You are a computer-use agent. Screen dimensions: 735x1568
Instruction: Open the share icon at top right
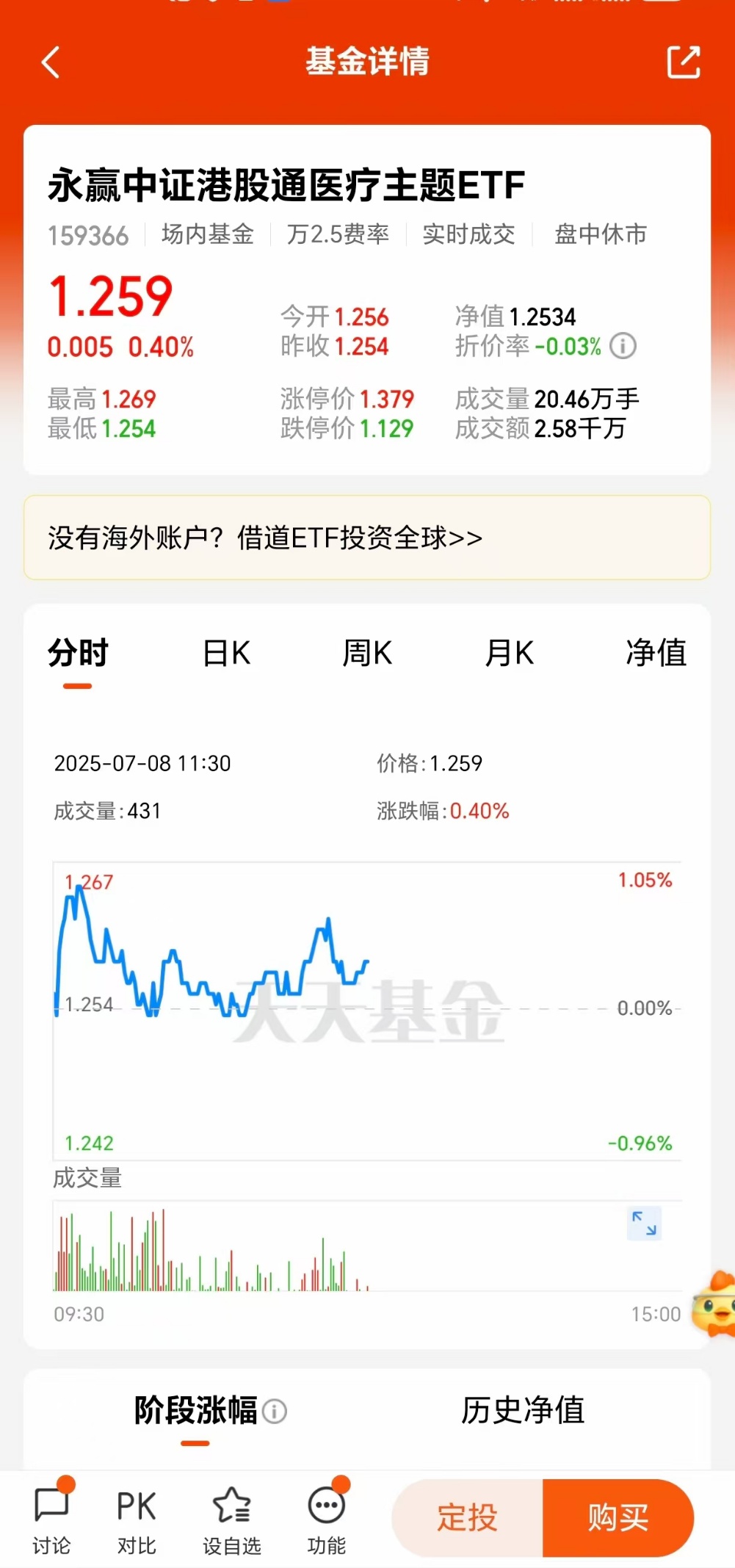[684, 63]
